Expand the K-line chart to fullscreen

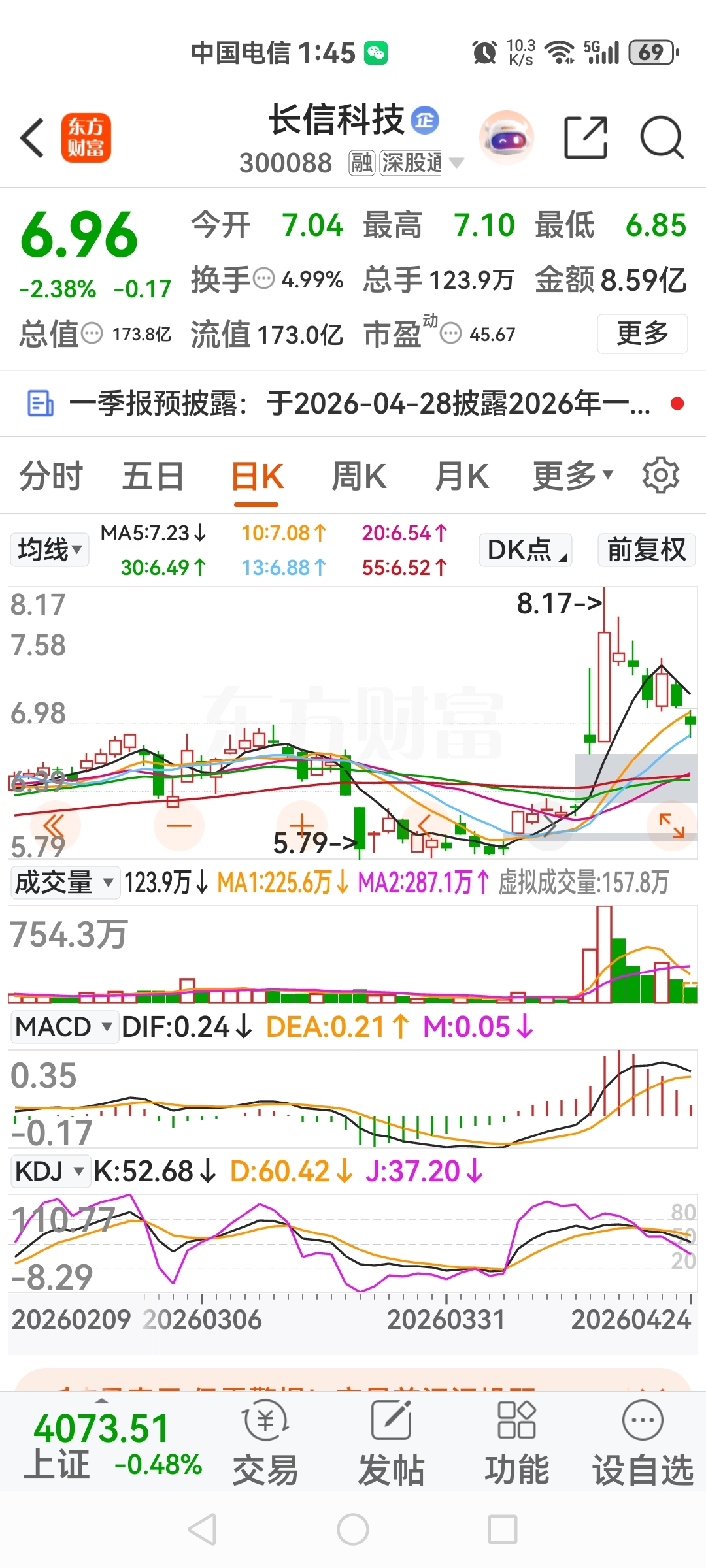(671, 826)
